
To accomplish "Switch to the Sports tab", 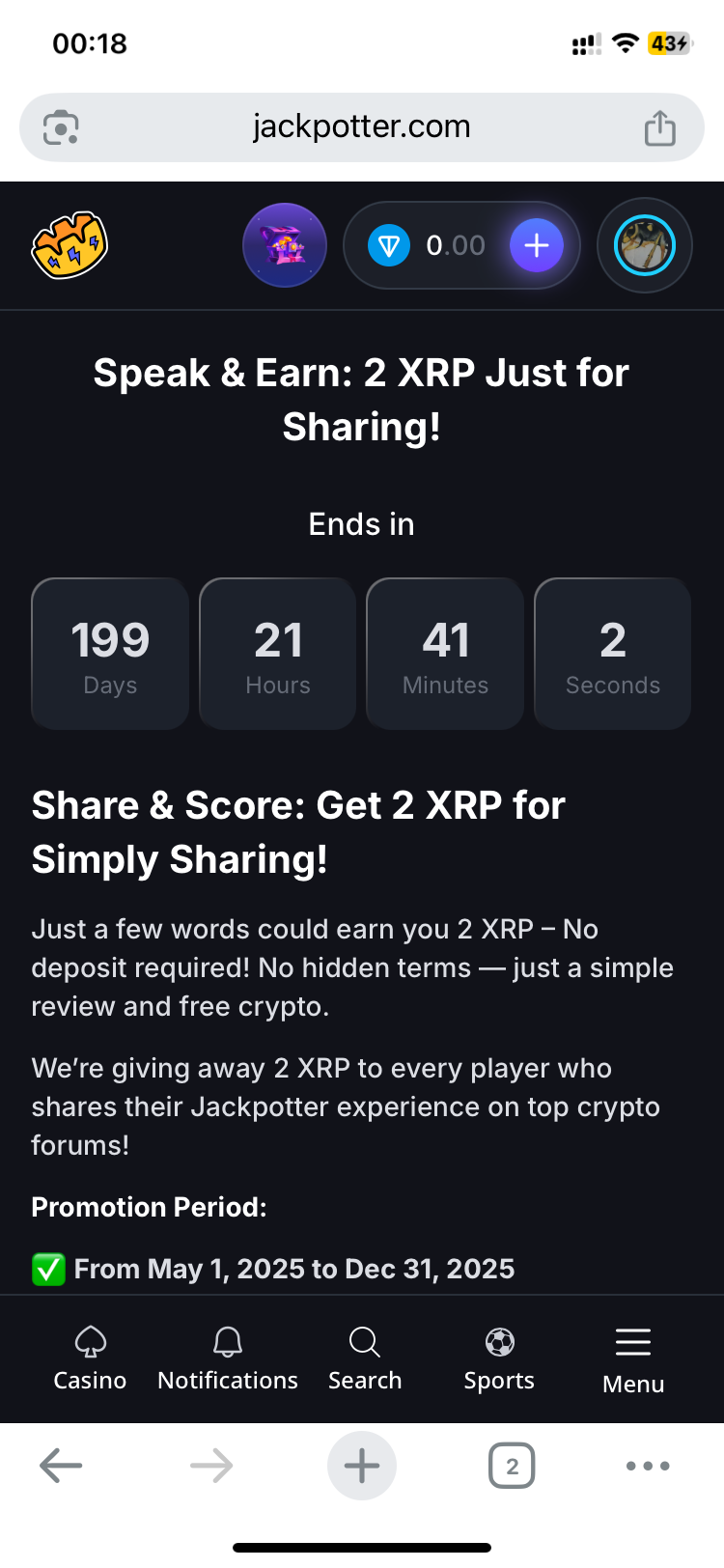I will 499,1358.
